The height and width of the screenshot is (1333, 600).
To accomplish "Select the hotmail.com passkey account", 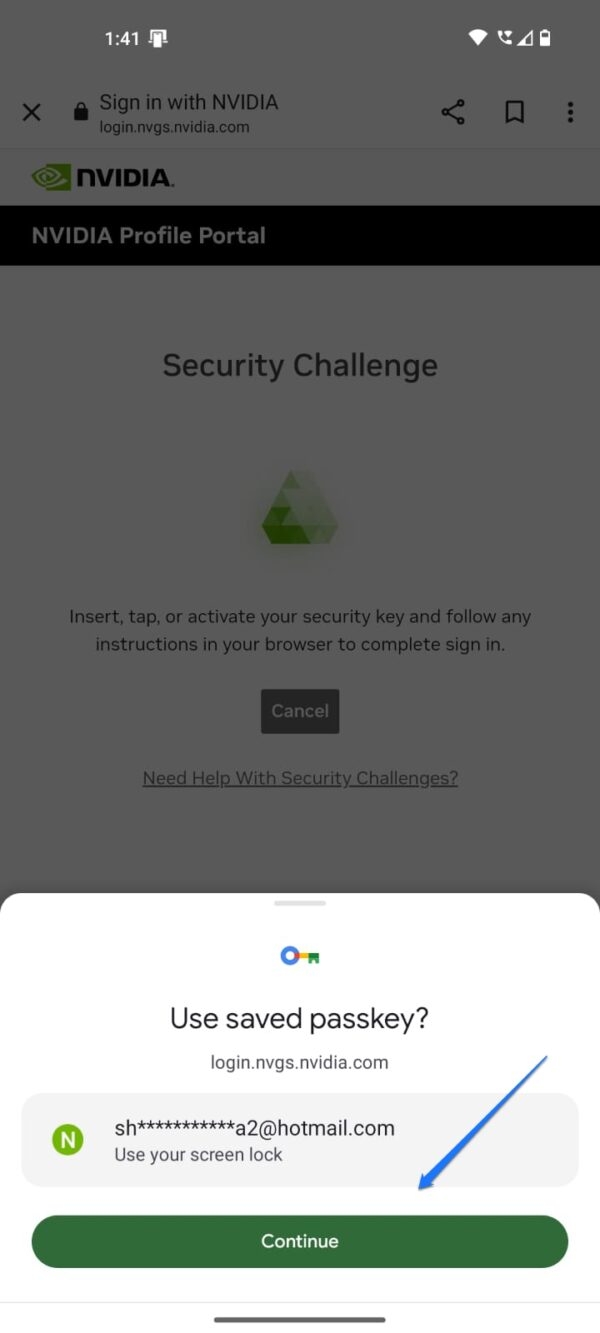I will tap(300, 1140).
